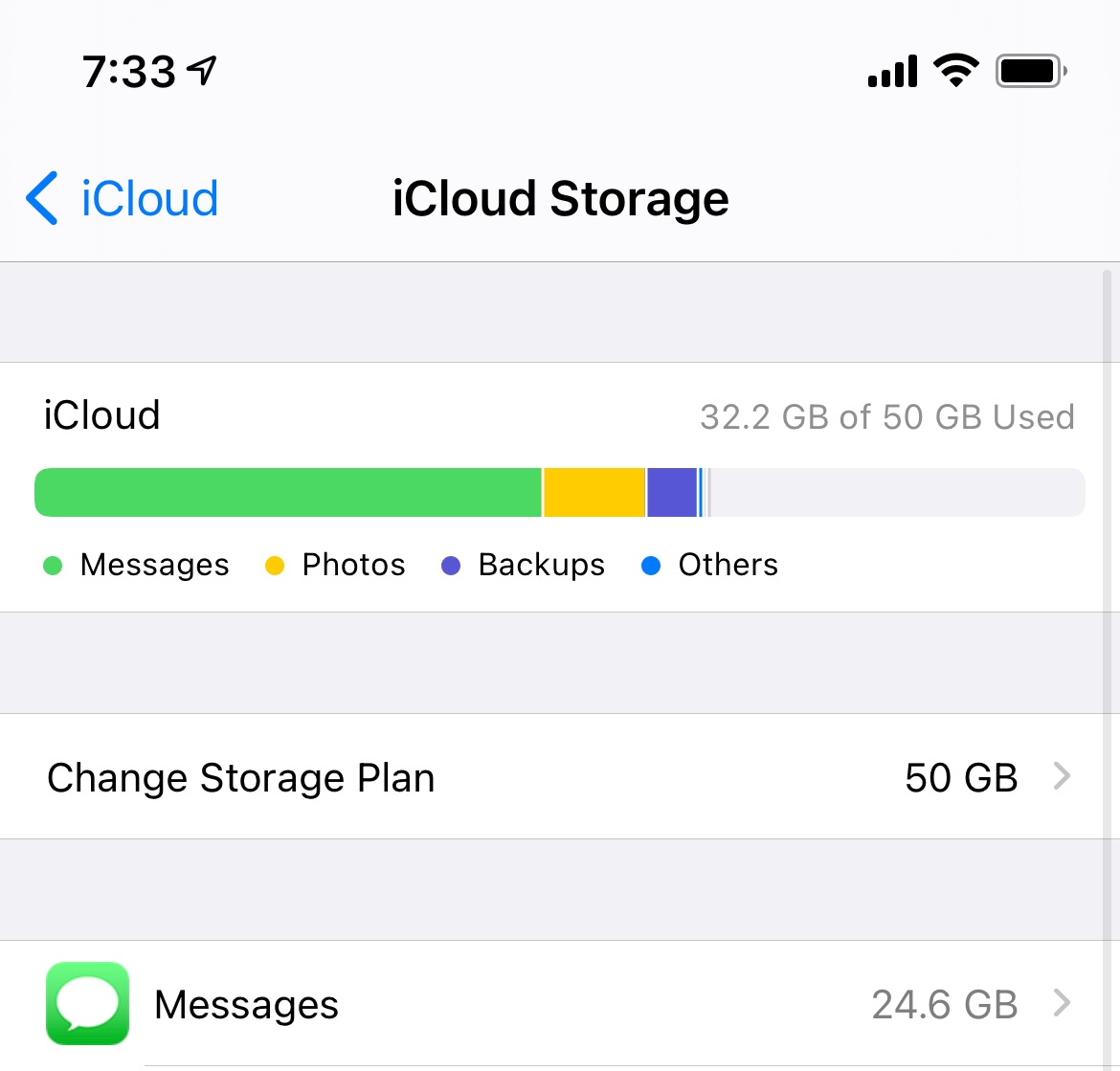Open Change Storage Plan
This screenshot has height=1071, width=1120.
click(559, 777)
